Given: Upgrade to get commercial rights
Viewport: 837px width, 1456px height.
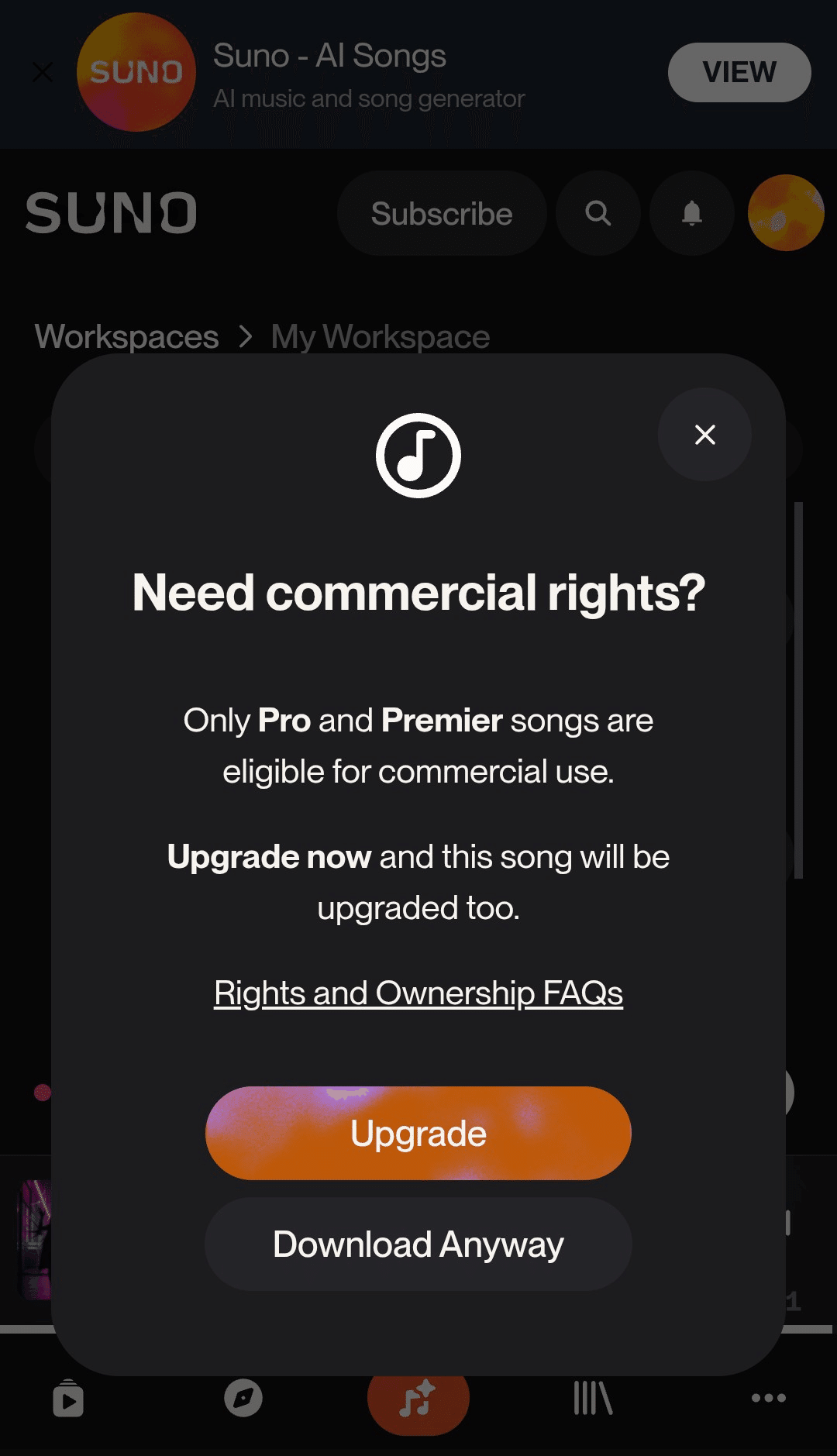Looking at the screenshot, I should point(418,1133).
